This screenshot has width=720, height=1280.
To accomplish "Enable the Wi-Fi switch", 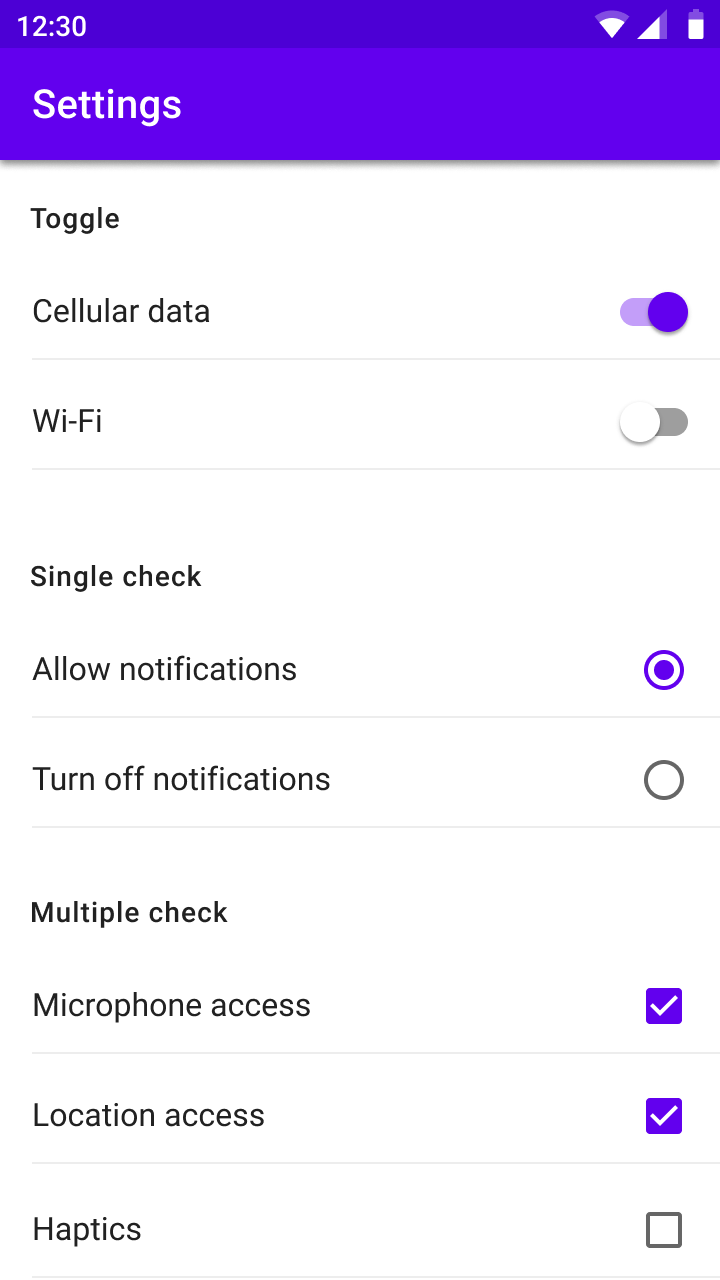I will (x=654, y=422).
